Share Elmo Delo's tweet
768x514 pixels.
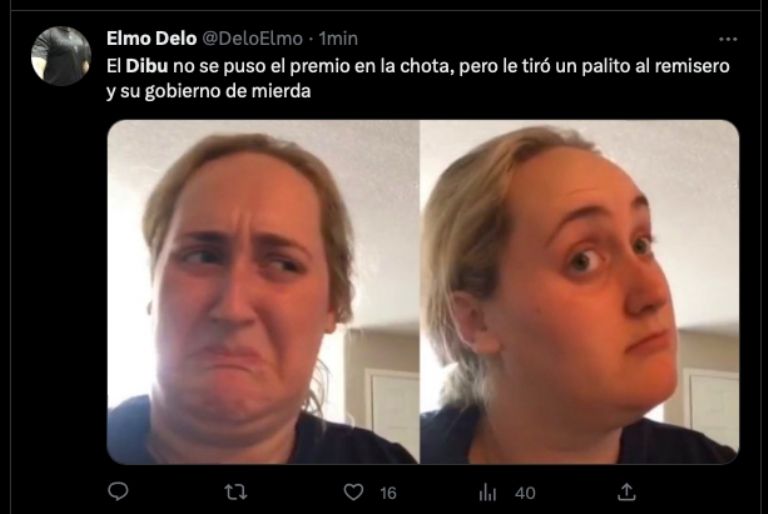tap(627, 491)
